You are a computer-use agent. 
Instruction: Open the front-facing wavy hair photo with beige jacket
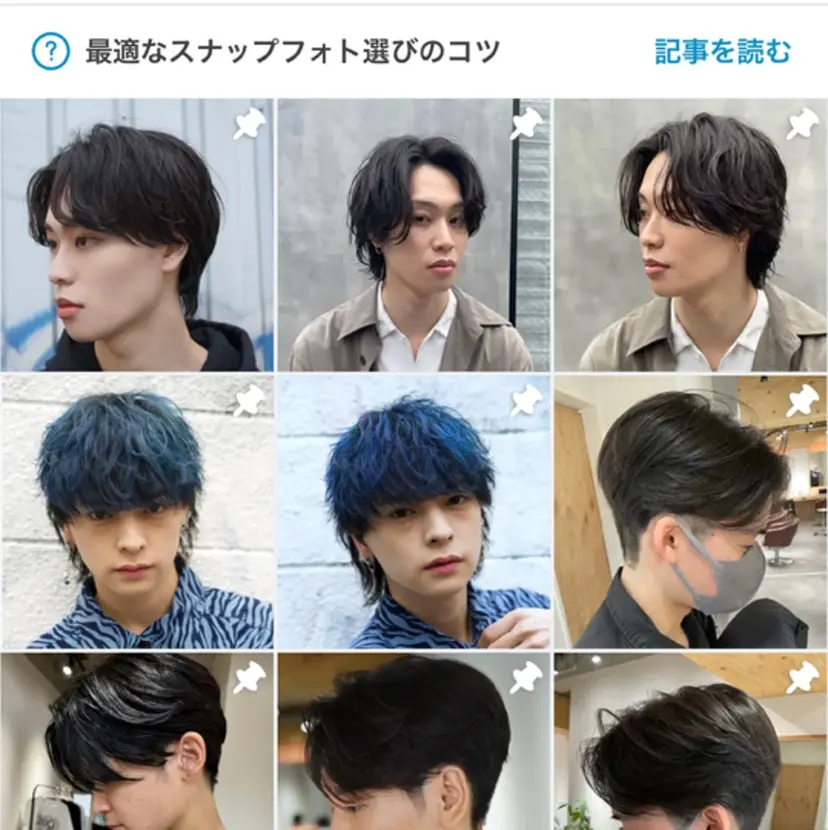413,250
